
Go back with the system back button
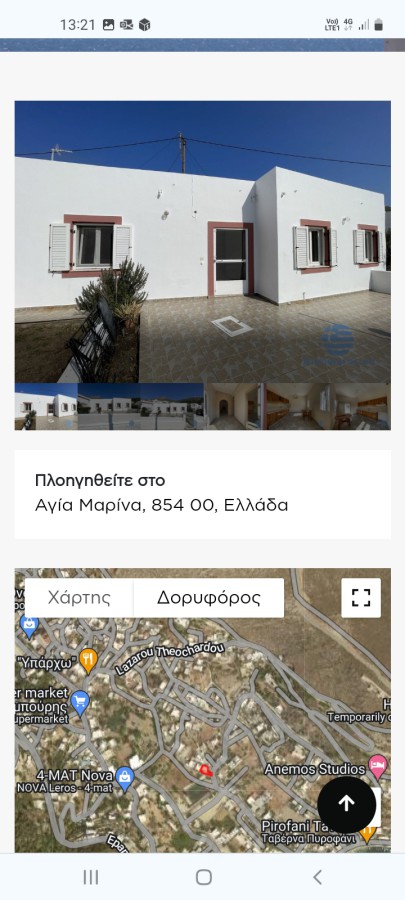click(x=317, y=876)
